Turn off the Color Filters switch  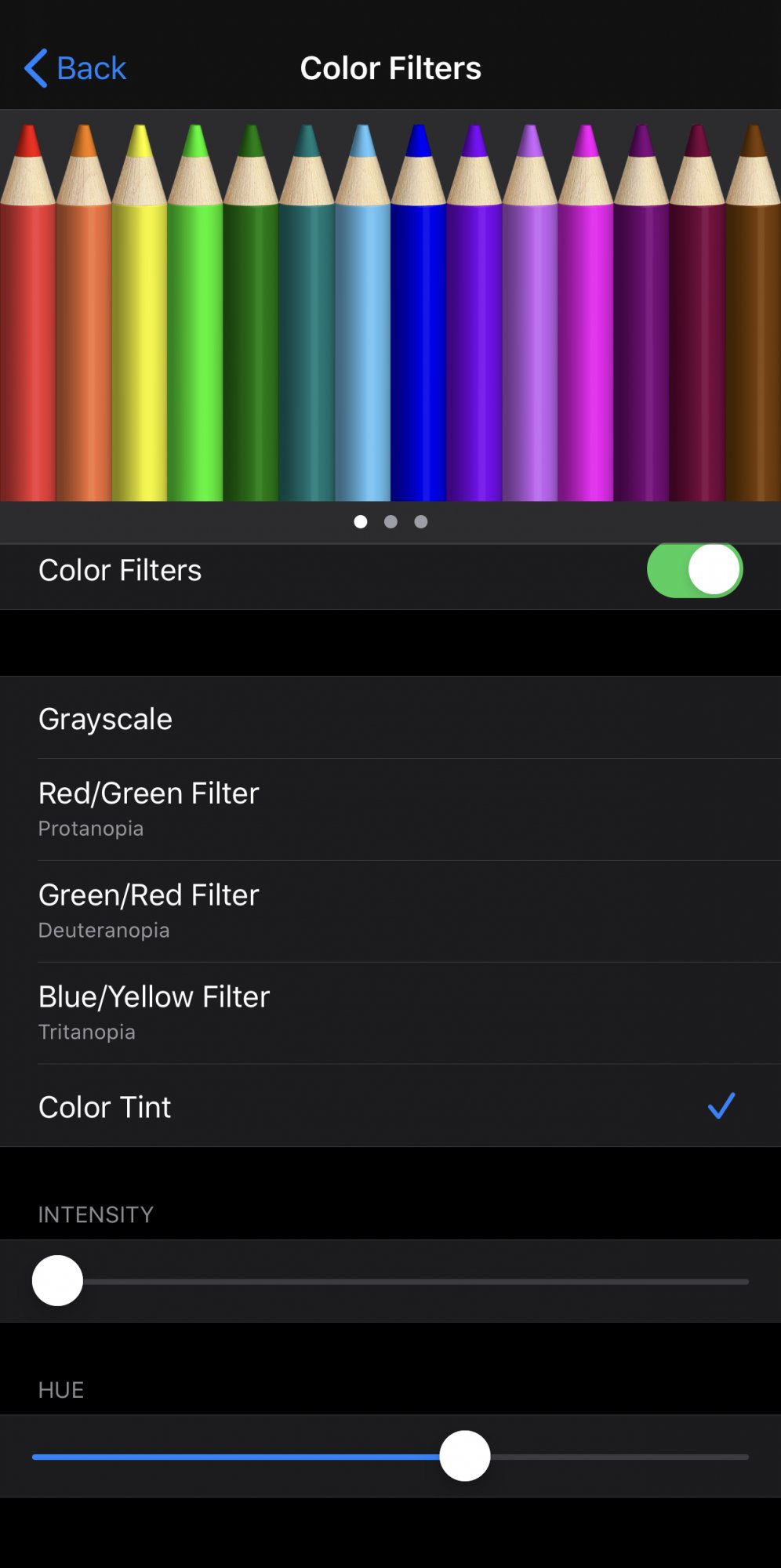click(x=695, y=570)
